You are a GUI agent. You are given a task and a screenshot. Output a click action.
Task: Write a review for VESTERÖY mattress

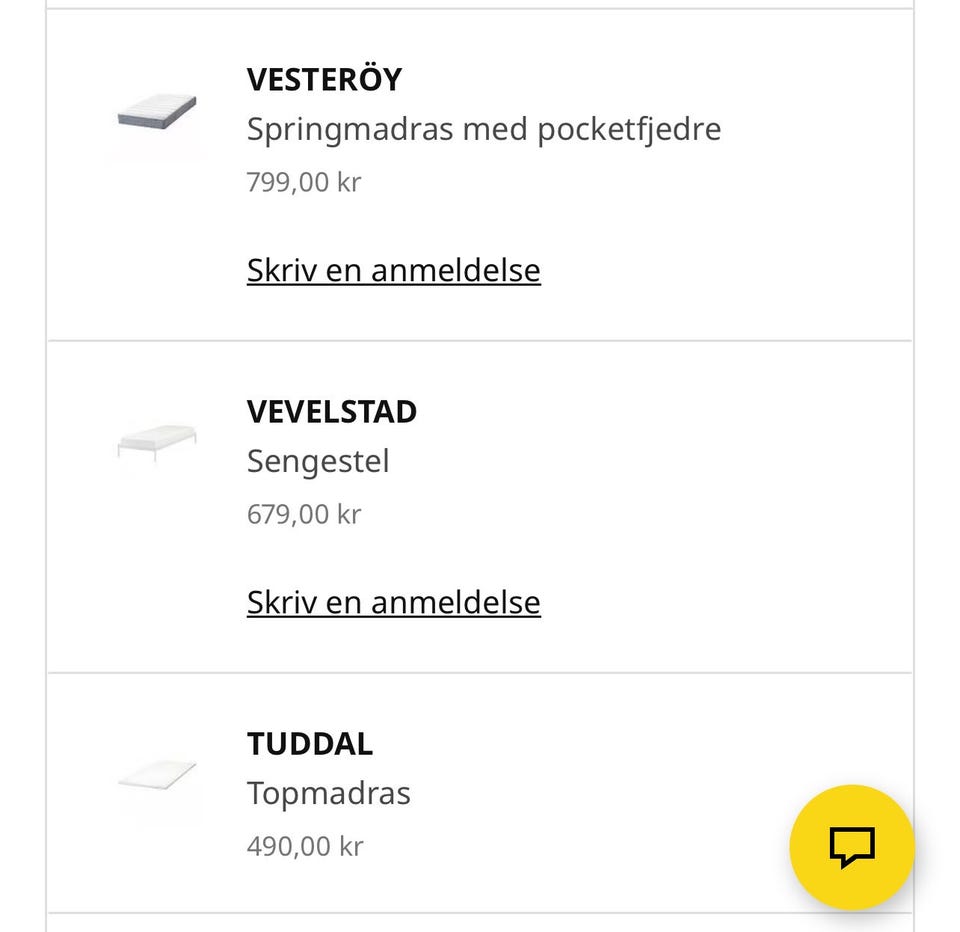tap(393, 270)
